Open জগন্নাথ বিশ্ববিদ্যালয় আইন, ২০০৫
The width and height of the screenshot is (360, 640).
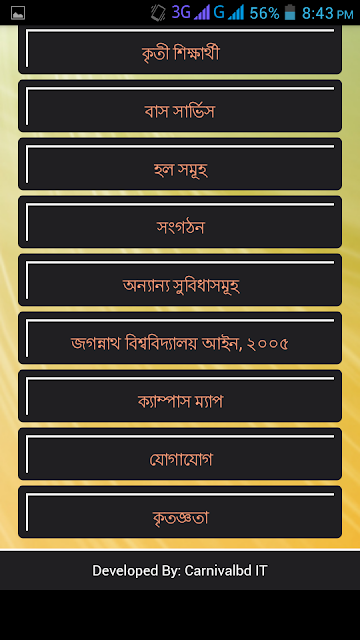(x=180, y=338)
